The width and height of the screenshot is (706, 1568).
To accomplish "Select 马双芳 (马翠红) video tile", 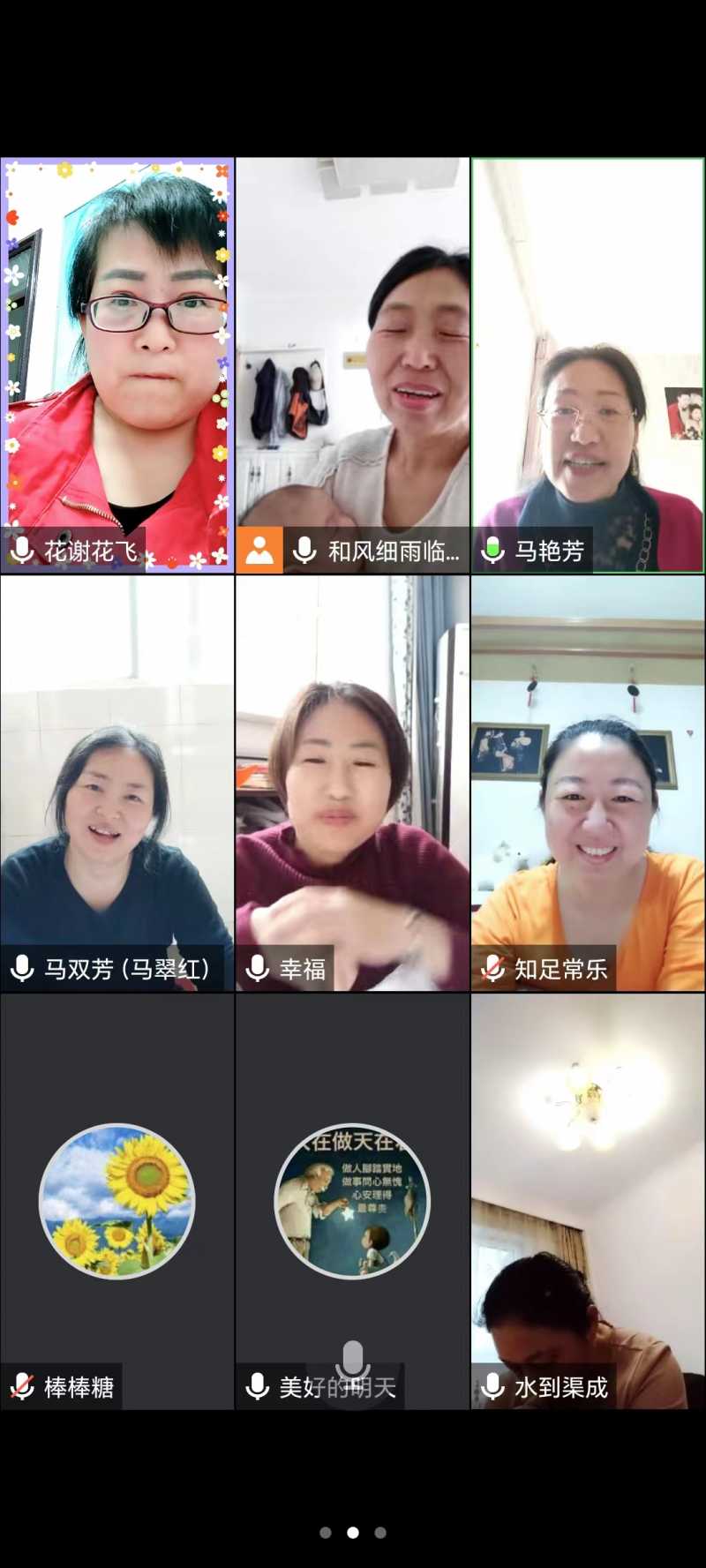I will click(117, 784).
